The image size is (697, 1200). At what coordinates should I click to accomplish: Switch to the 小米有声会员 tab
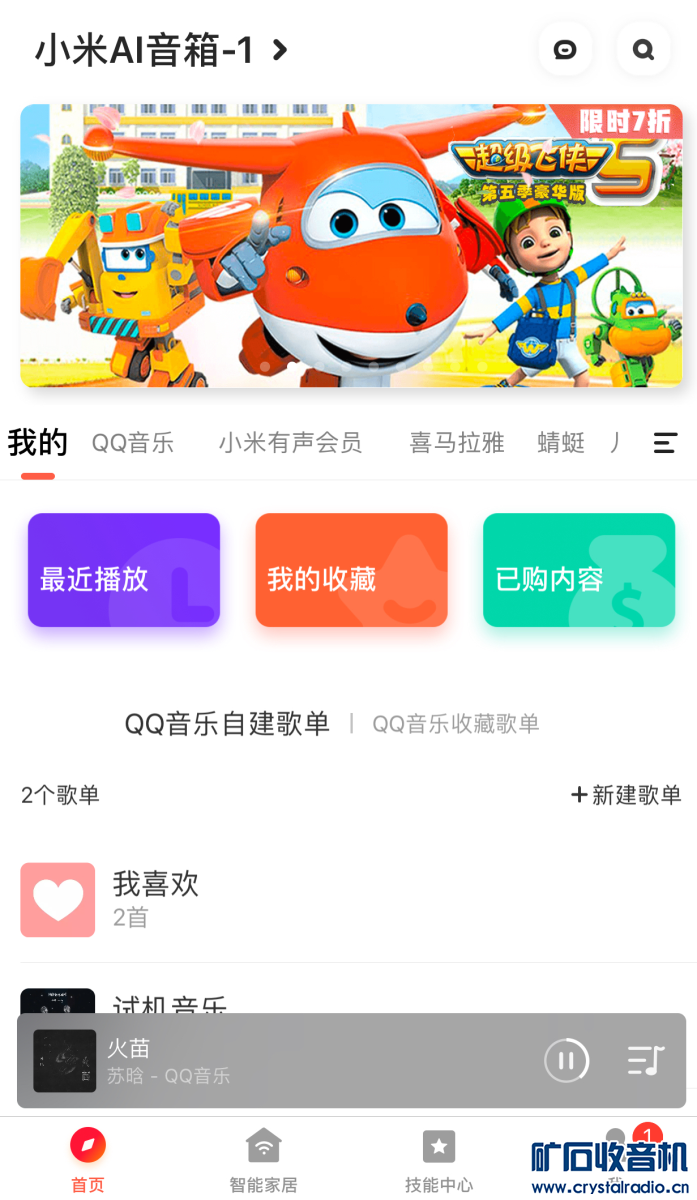290,442
